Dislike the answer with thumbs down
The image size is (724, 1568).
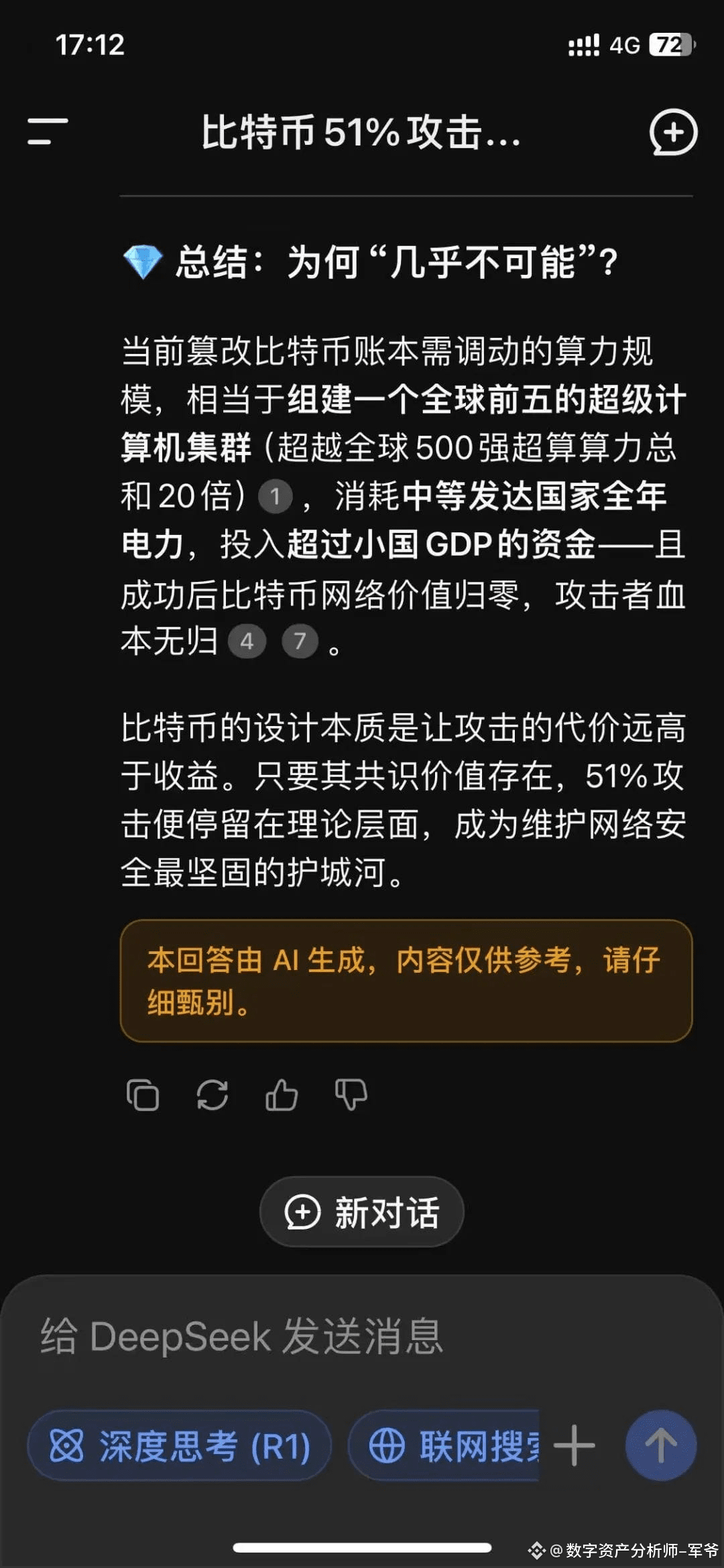[351, 1095]
